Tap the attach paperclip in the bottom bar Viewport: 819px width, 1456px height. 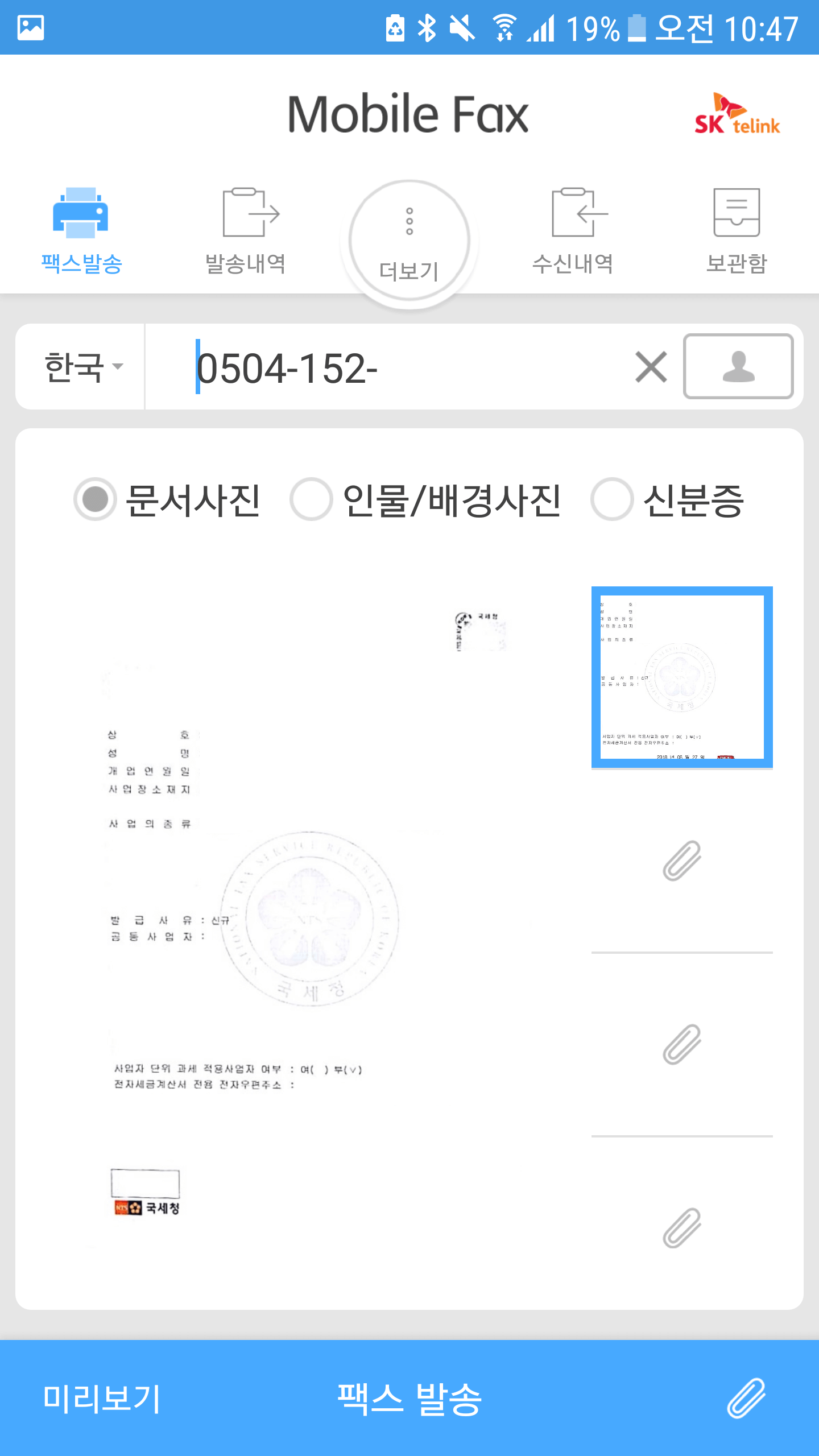pos(746,1398)
